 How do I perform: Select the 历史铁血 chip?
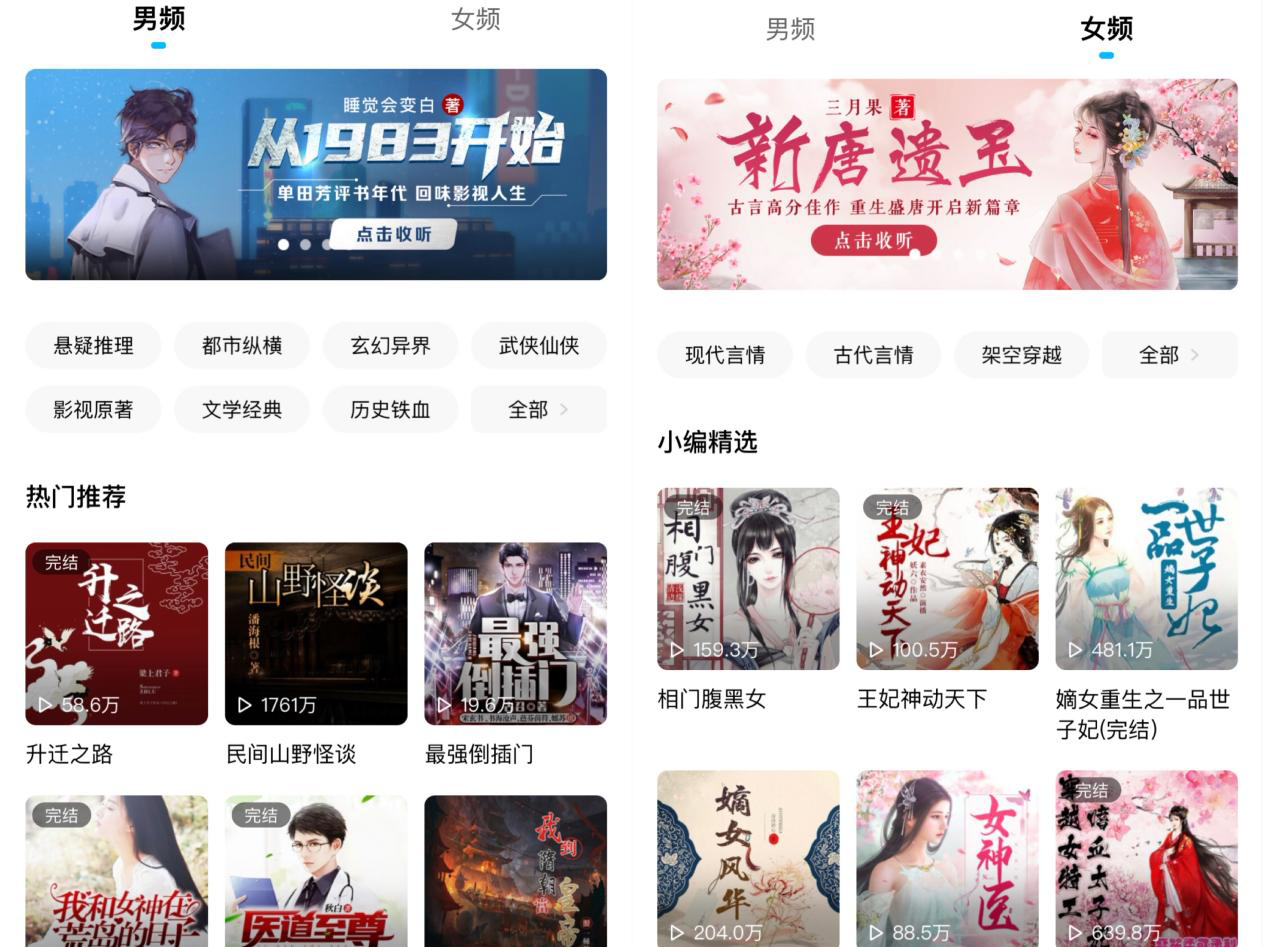(x=390, y=410)
